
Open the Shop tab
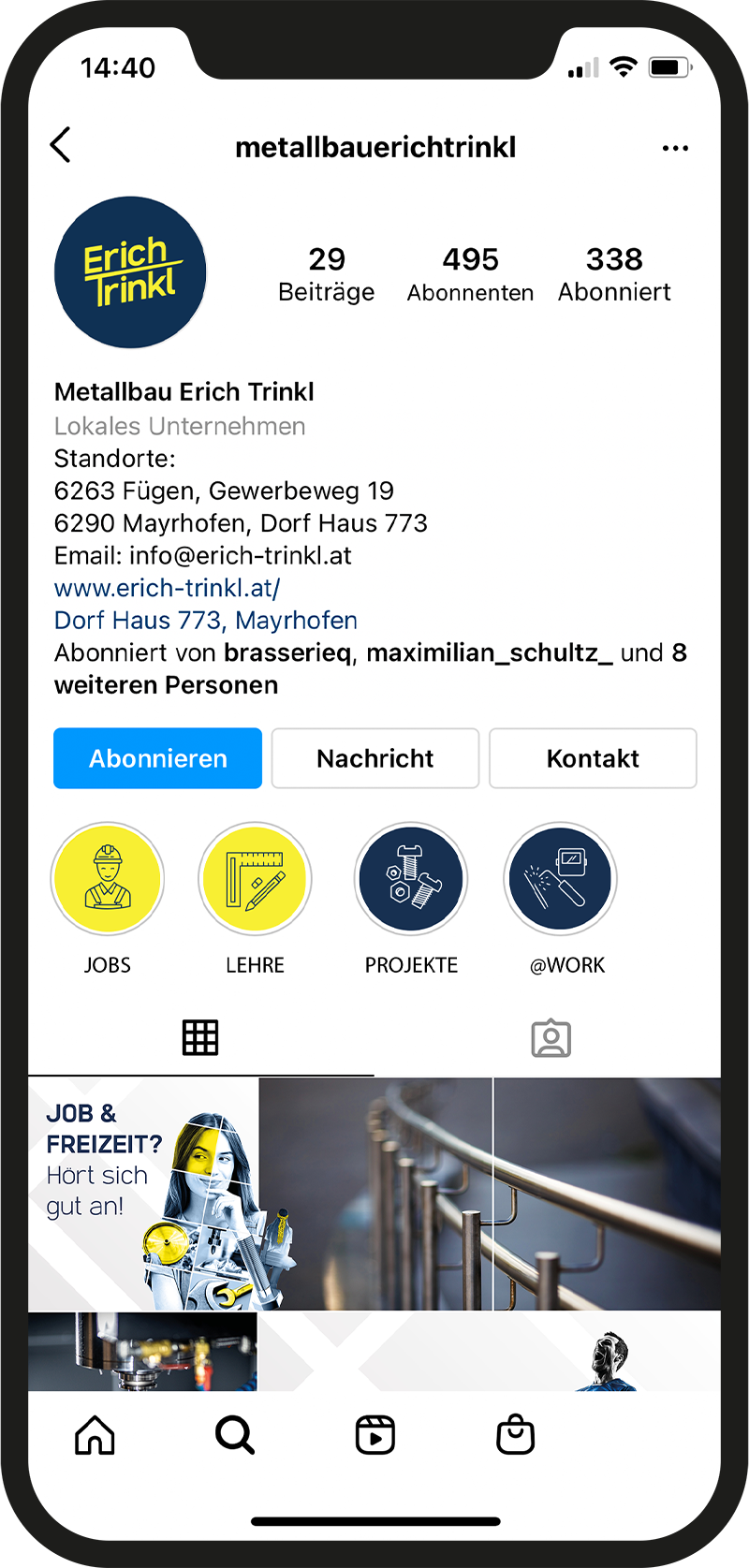click(515, 1434)
